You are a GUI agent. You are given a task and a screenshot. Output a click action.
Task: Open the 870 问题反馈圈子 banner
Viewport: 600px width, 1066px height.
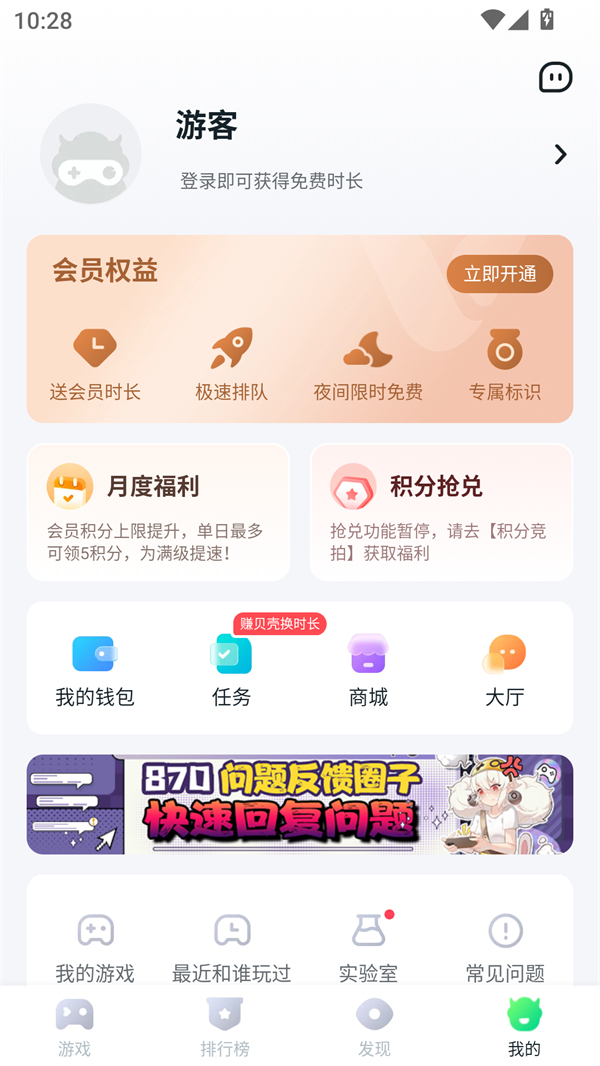click(x=300, y=804)
